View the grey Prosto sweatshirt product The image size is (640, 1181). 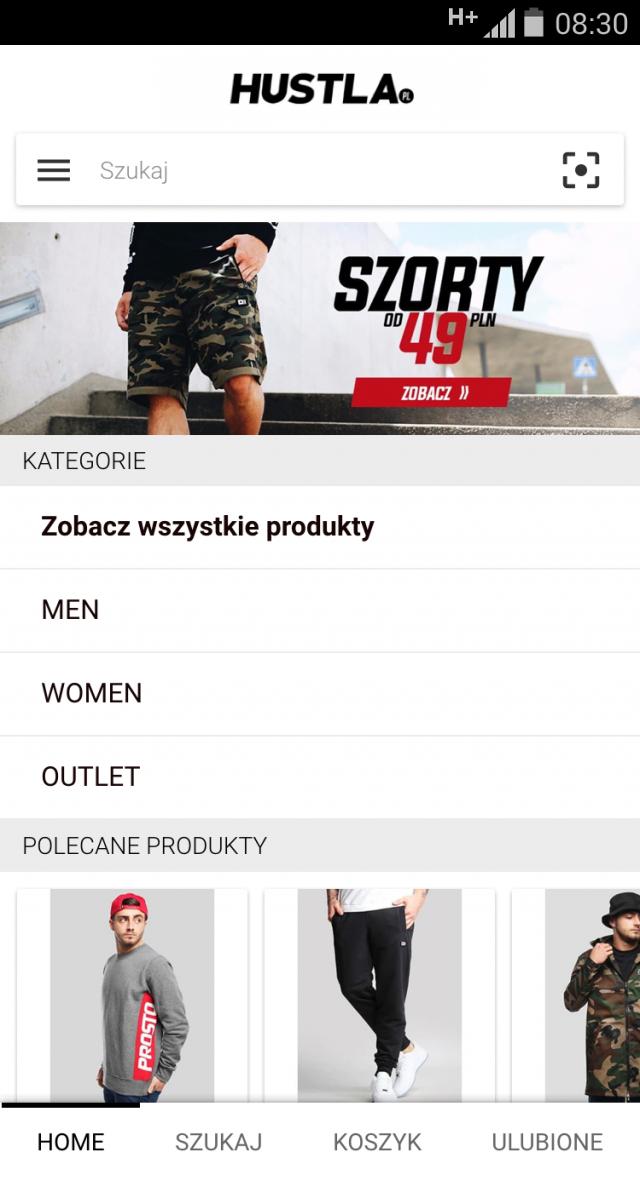(x=132, y=995)
